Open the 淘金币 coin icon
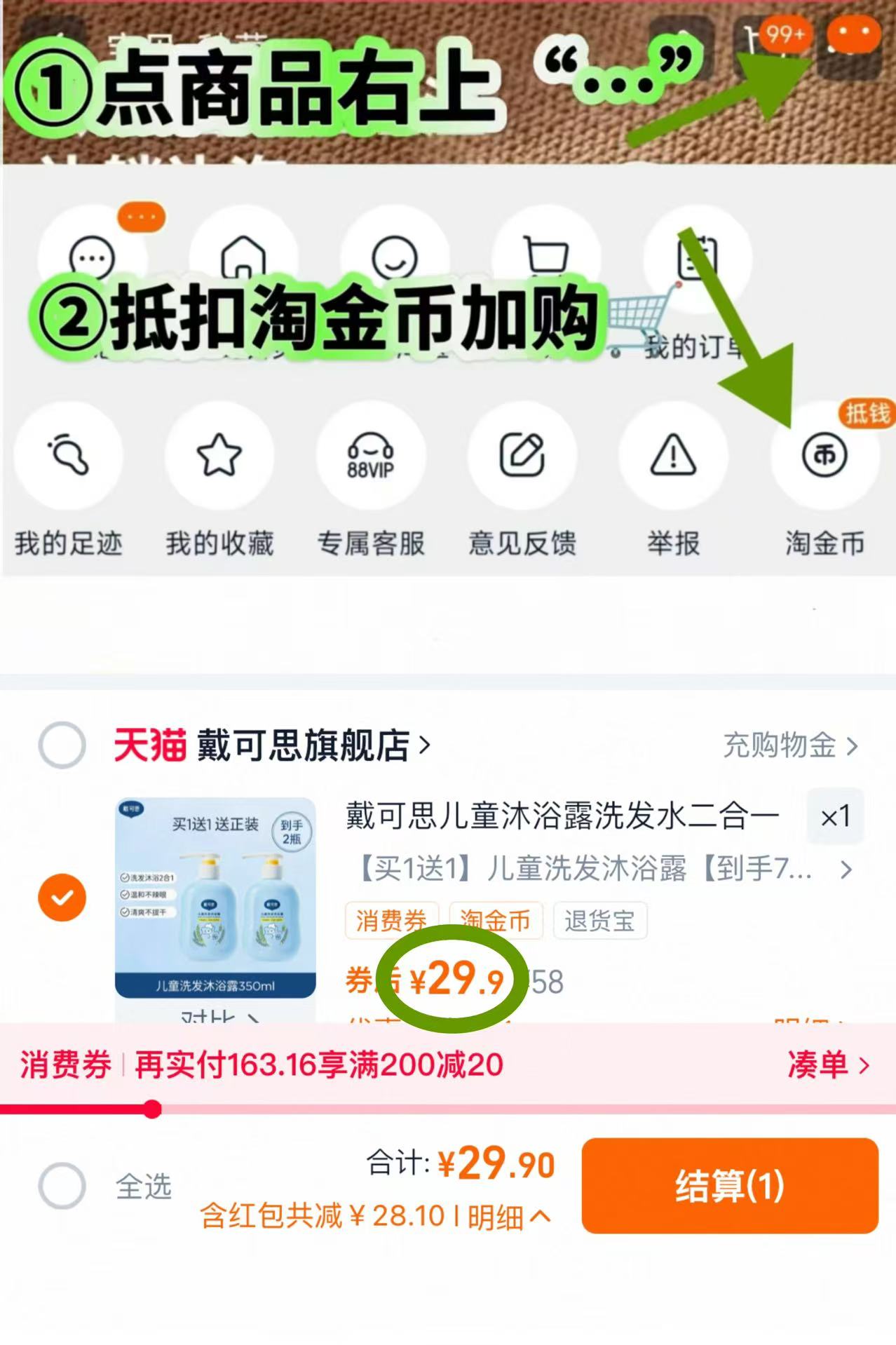896x1345 pixels. pos(824,455)
